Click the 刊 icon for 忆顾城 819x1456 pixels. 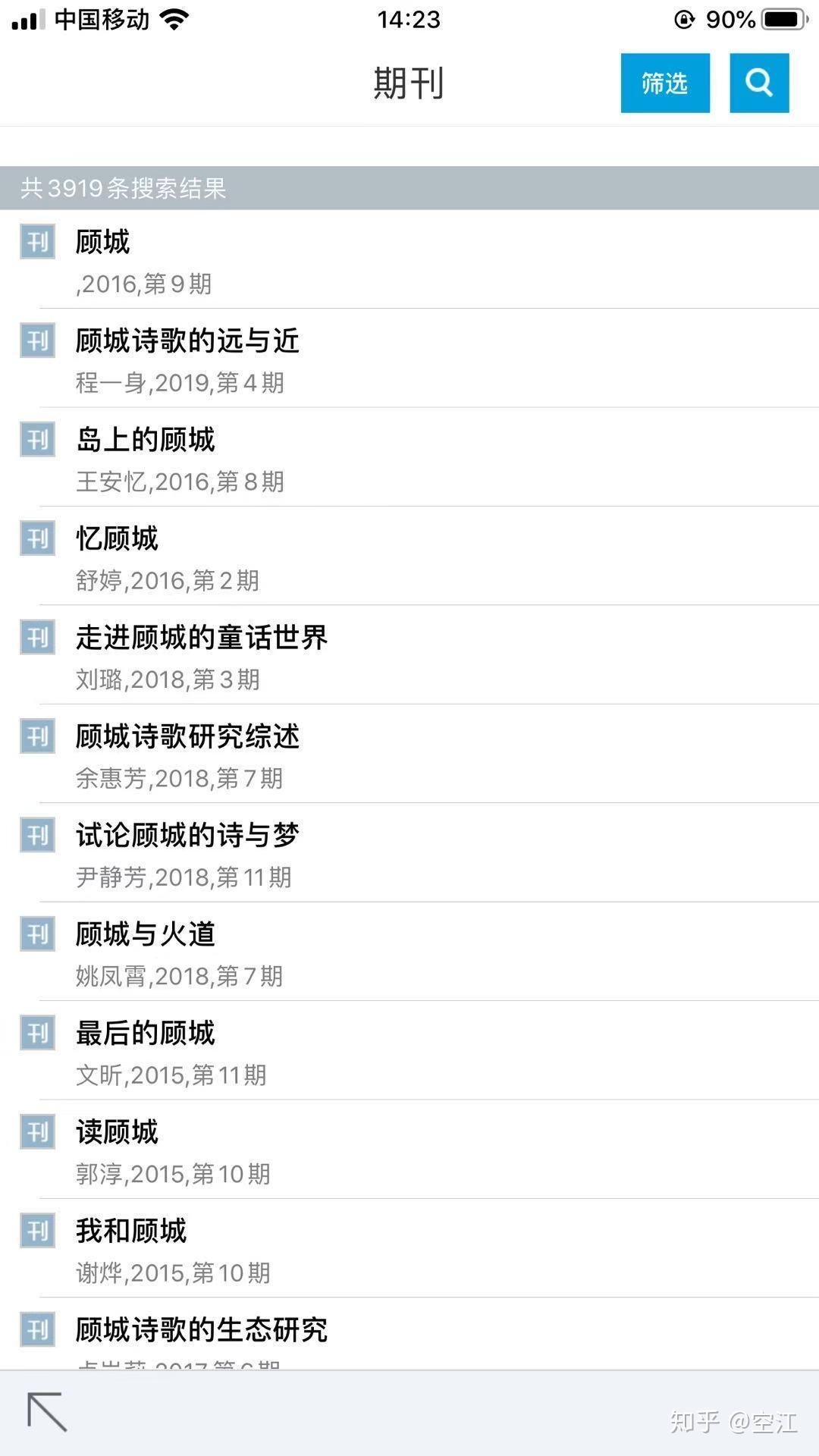coord(36,540)
